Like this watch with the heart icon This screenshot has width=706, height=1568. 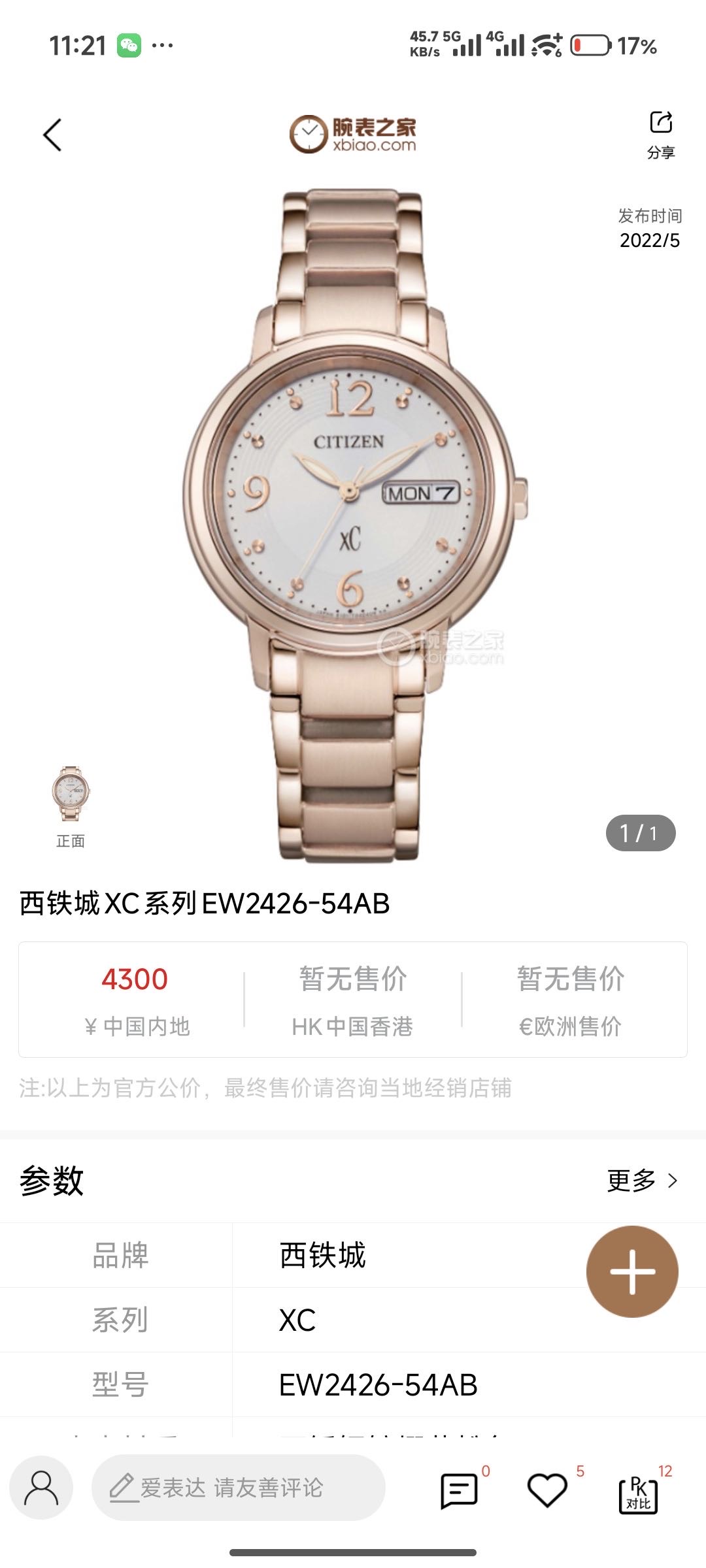[x=547, y=1490]
